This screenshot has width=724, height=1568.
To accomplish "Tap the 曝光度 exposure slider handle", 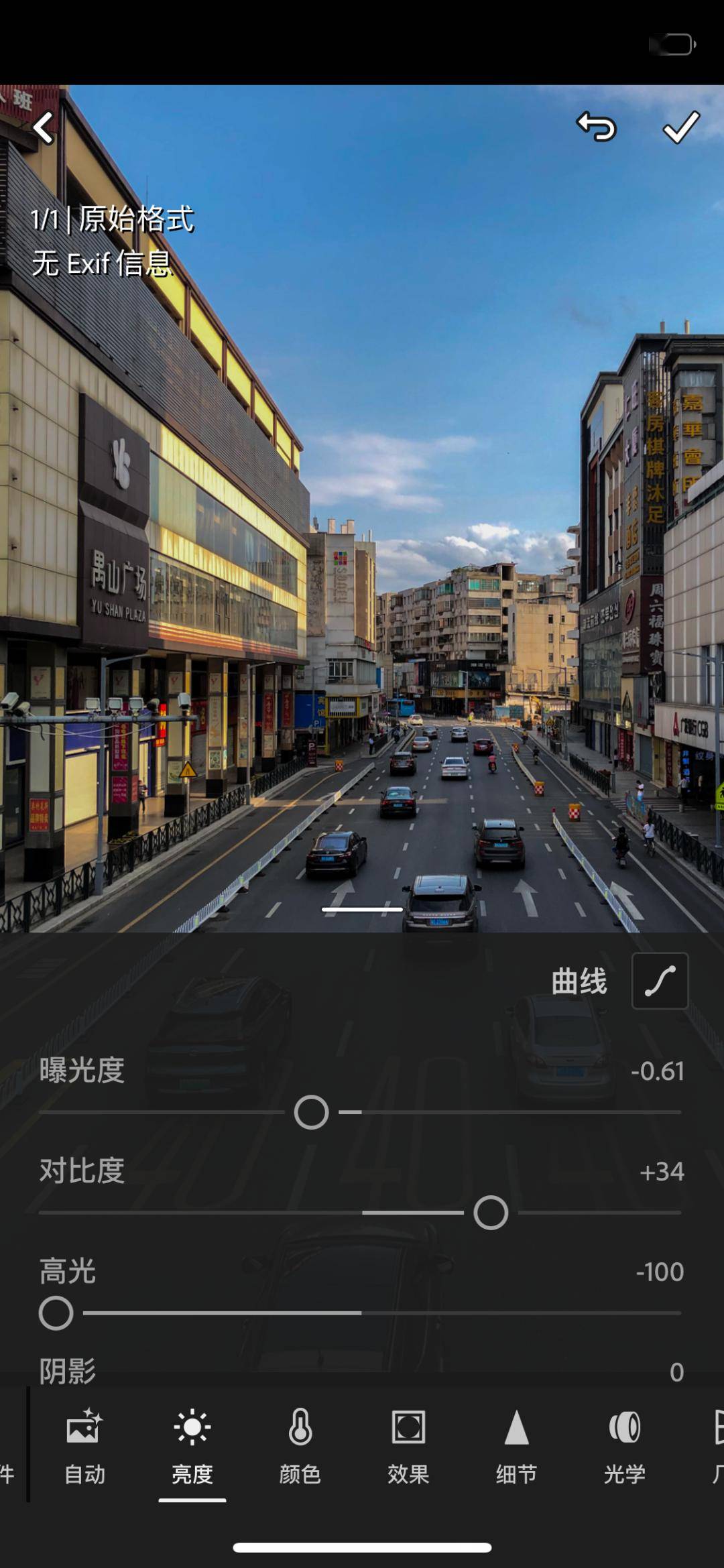I will 311,1112.
